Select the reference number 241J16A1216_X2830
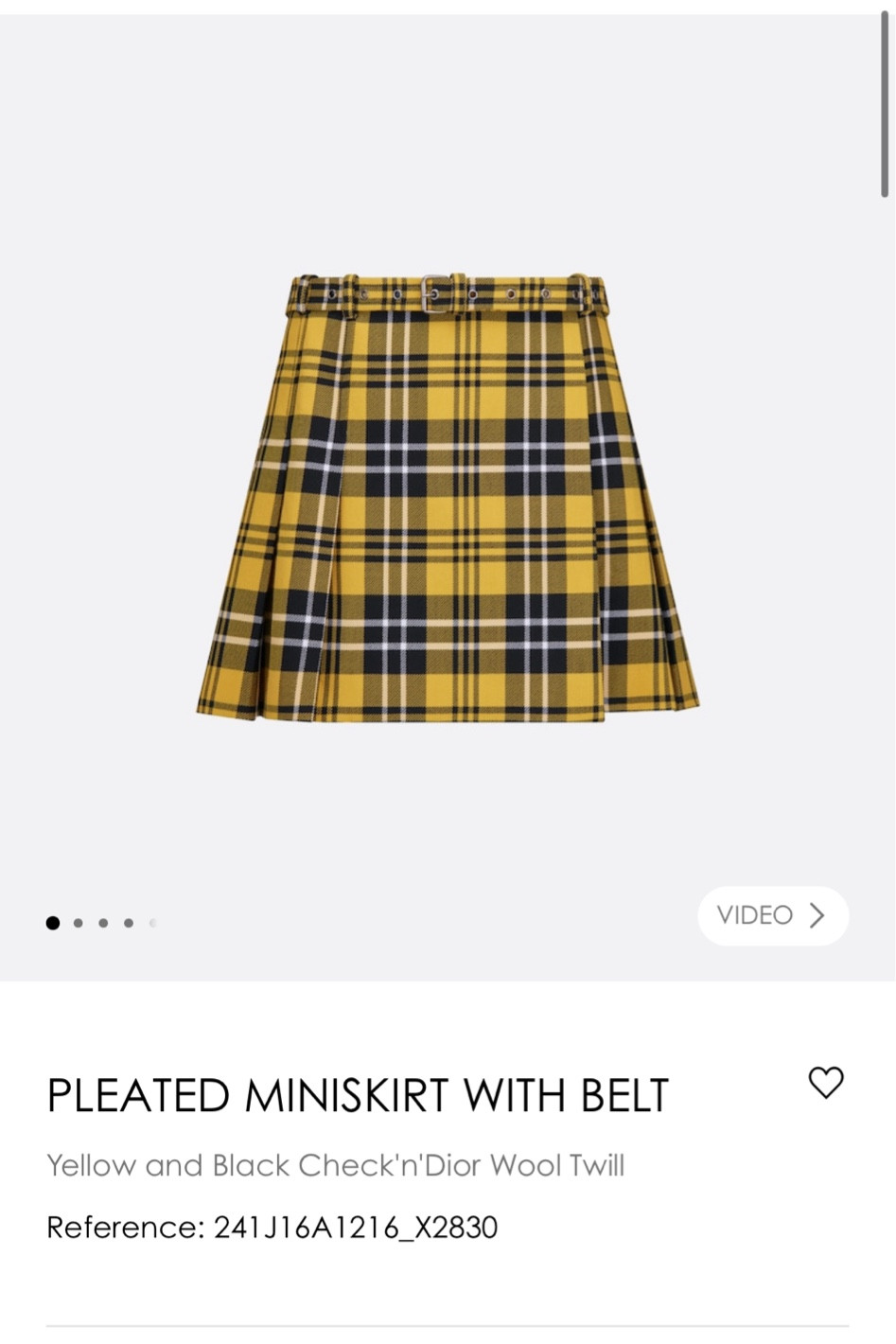 (271, 1228)
